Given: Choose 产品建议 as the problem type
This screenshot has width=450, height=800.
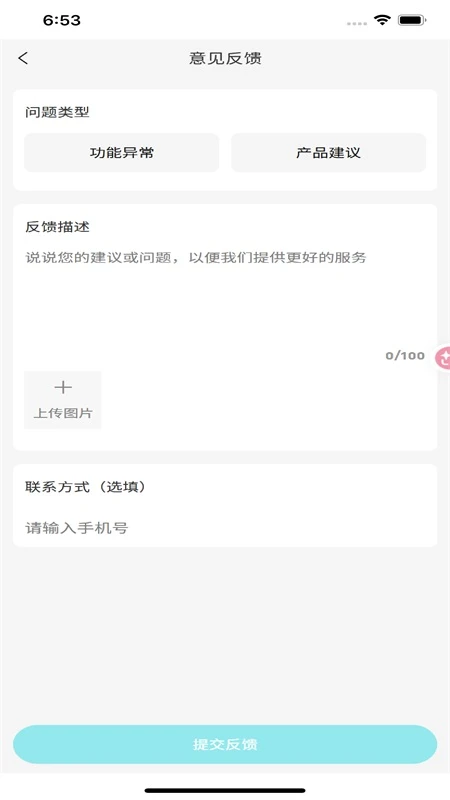Looking at the screenshot, I should (329, 153).
